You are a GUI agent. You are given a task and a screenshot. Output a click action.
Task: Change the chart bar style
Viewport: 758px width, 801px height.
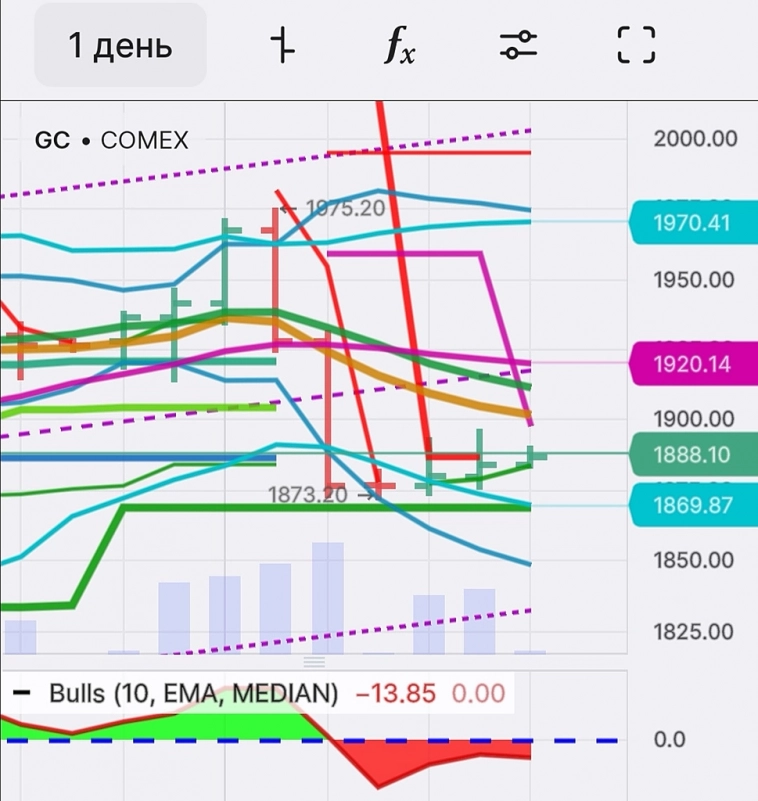point(283,46)
